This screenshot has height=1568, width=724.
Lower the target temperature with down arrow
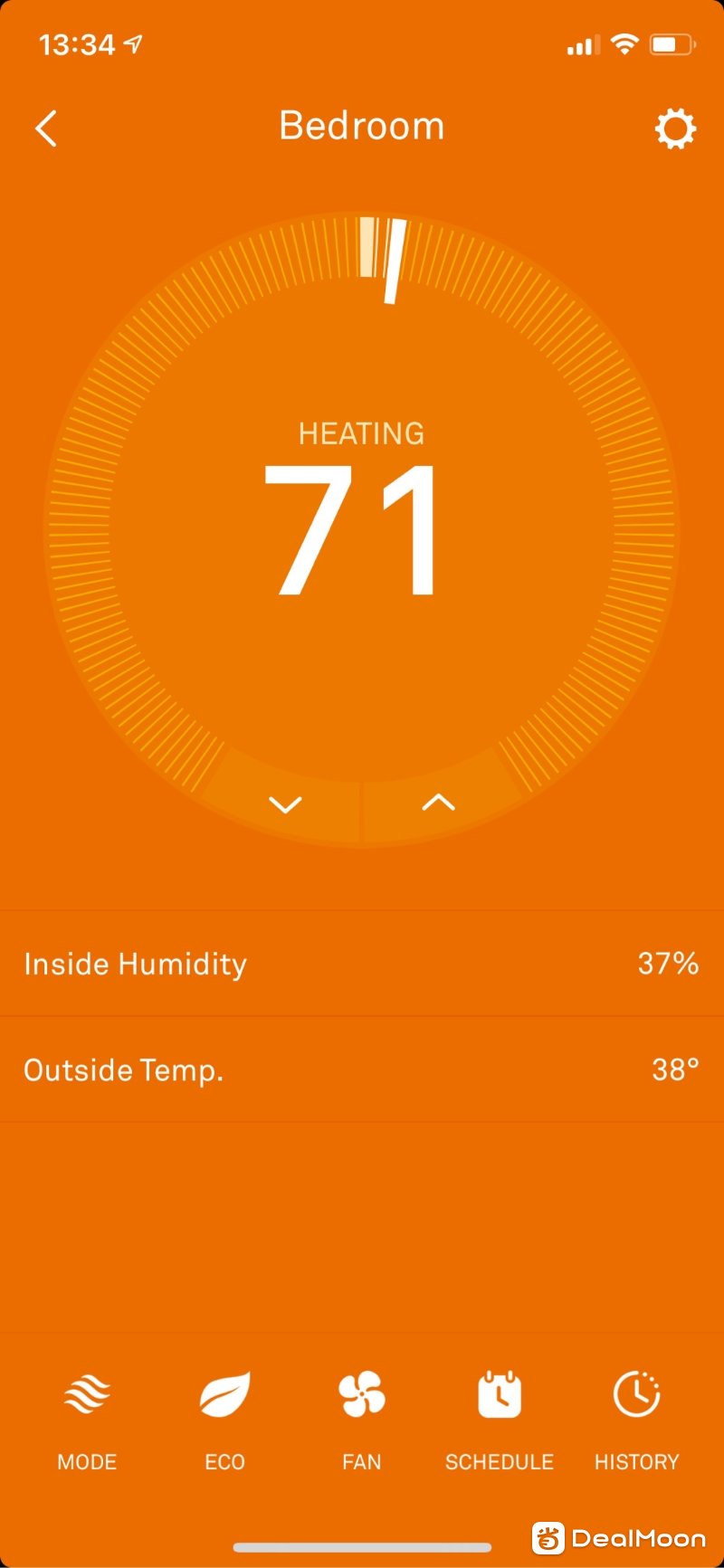[x=285, y=803]
